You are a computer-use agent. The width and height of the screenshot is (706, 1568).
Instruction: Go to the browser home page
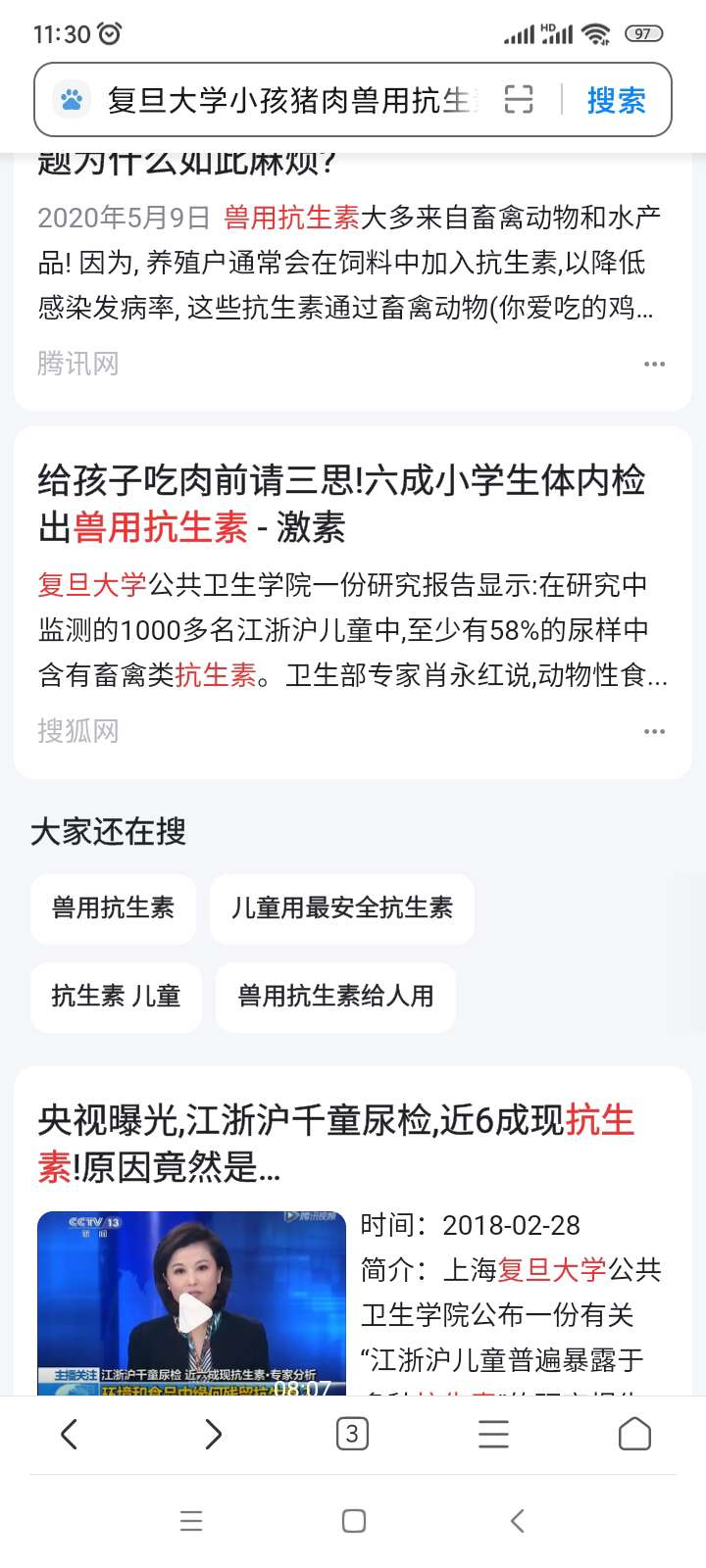[634, 1435]
